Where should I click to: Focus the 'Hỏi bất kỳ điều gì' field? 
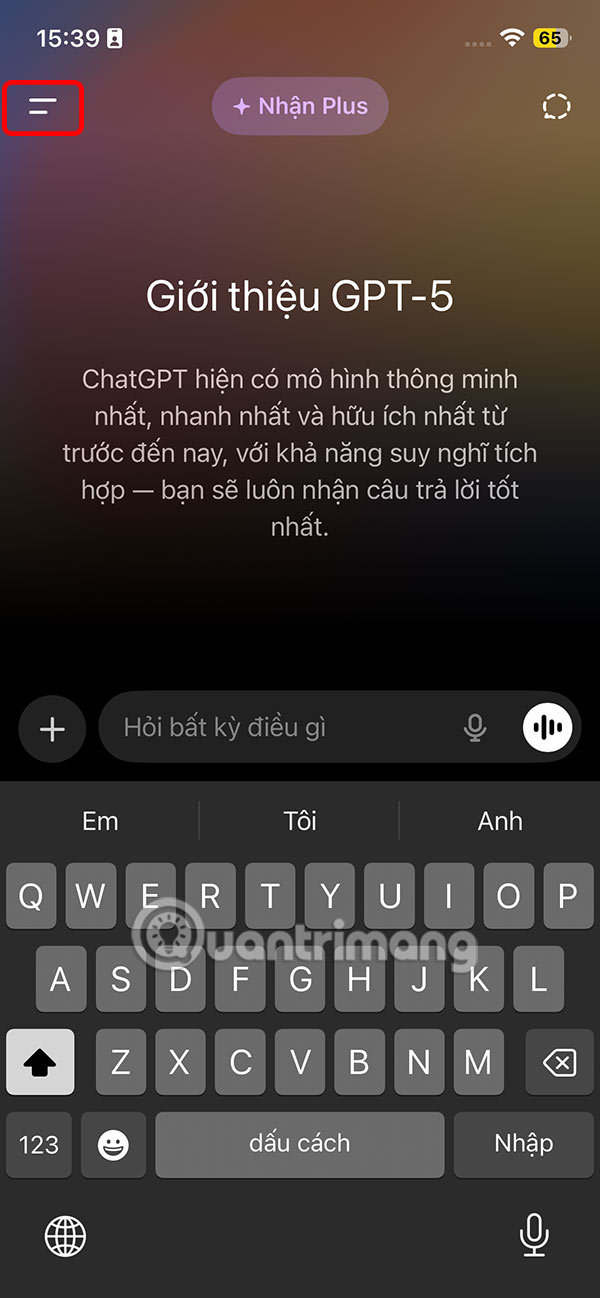(280, 728)
